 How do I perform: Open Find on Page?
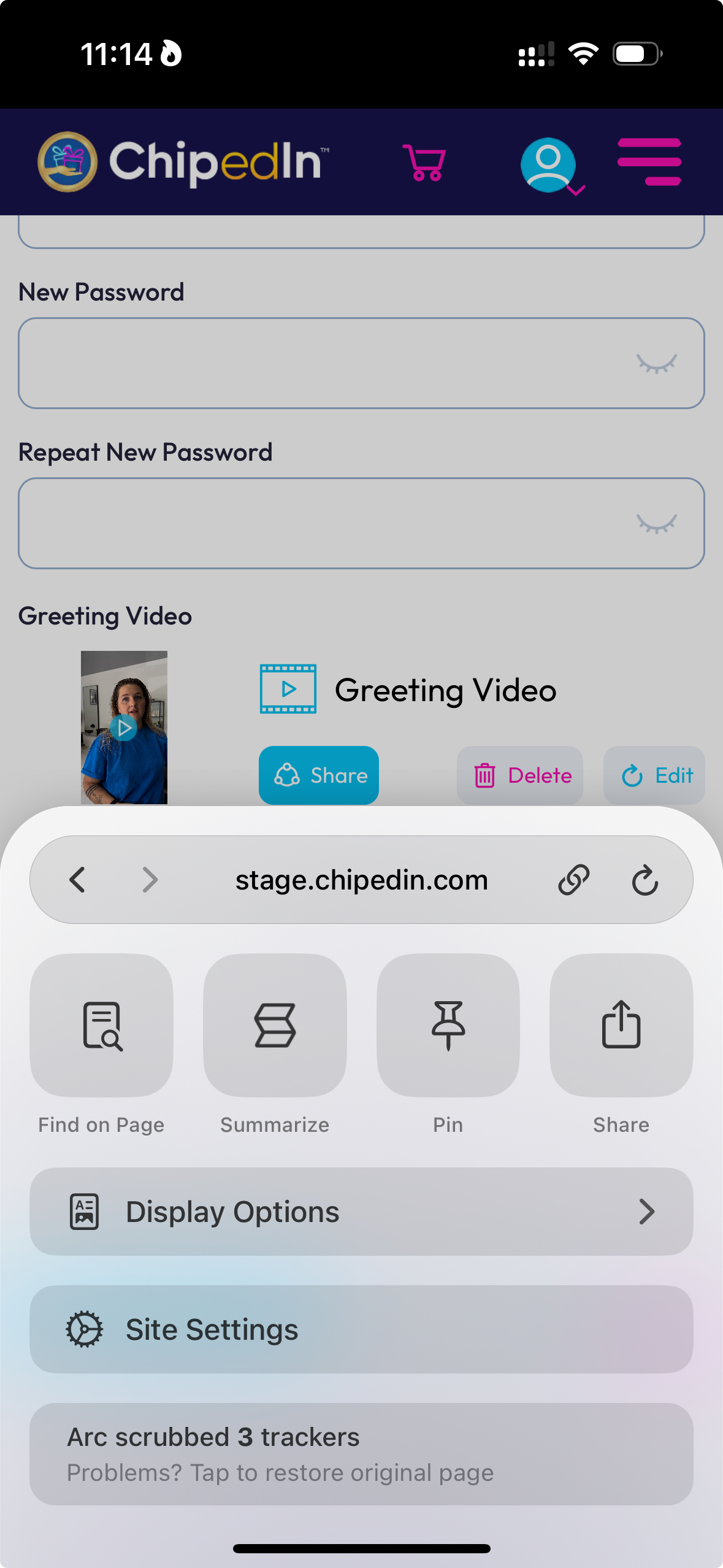coord(102,1025)
